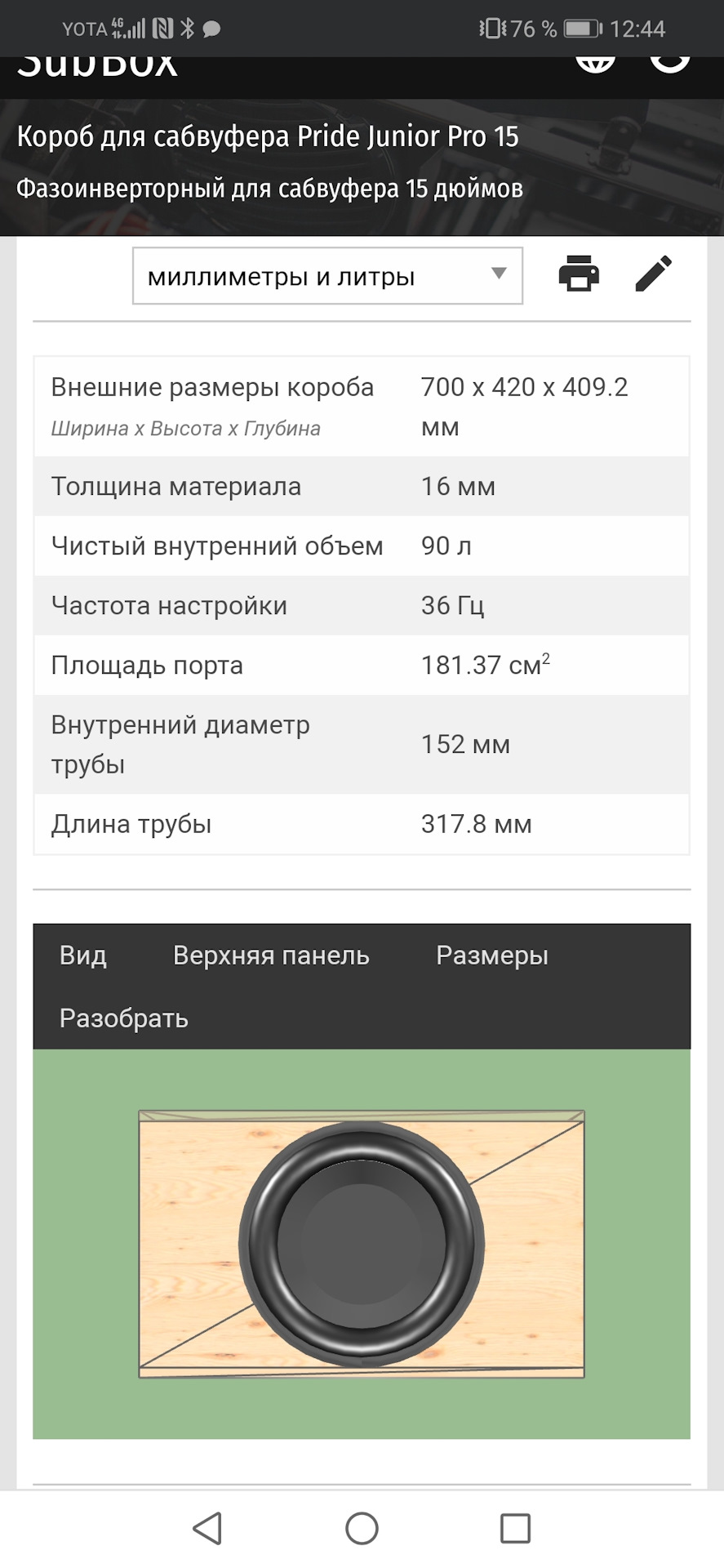Edit box parameters with the pencil icon
Image resolution: width=724 pixels, height=1568 pixels.
click(654, 274)
